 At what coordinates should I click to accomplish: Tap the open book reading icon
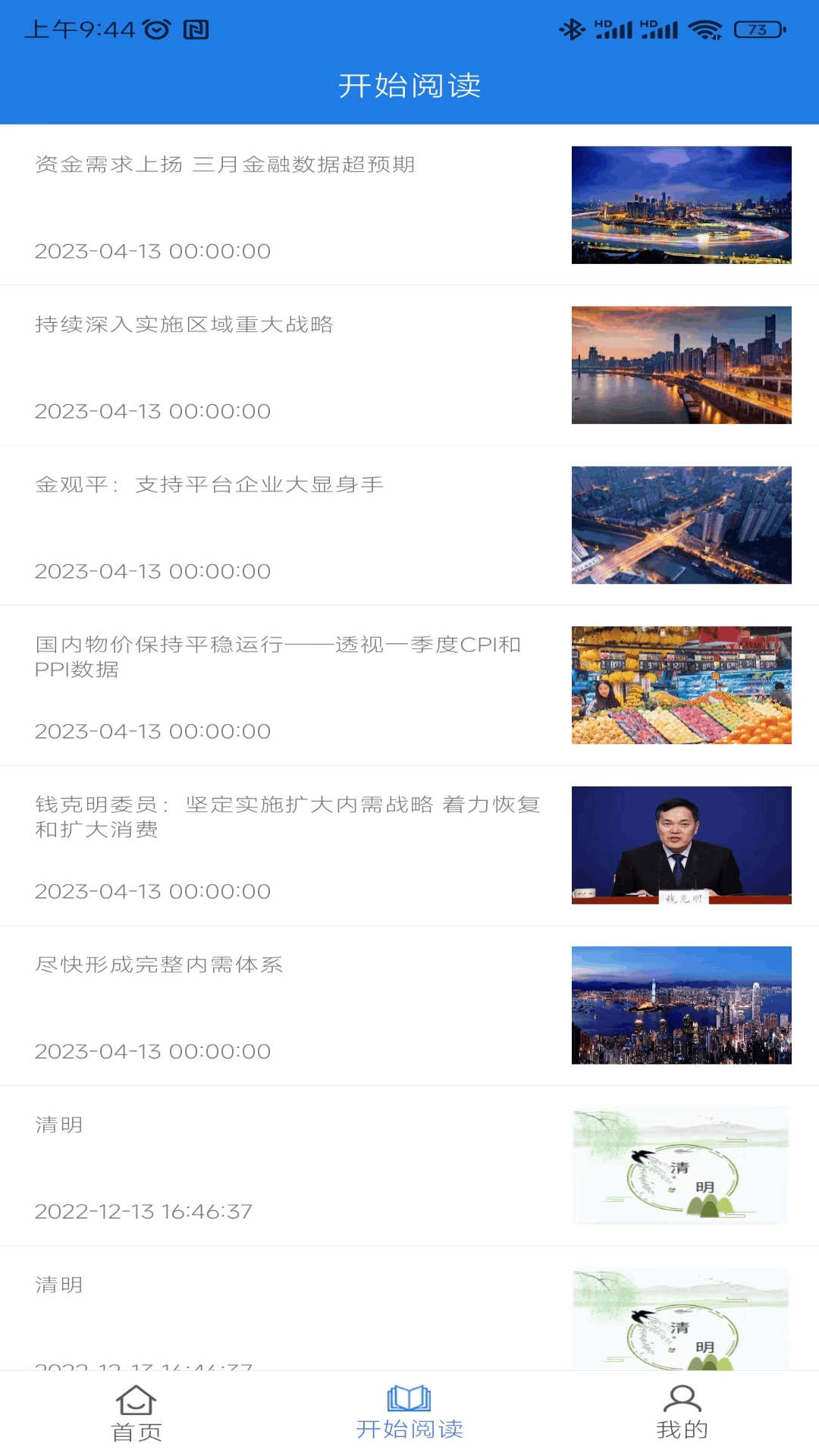point(408,1399)
